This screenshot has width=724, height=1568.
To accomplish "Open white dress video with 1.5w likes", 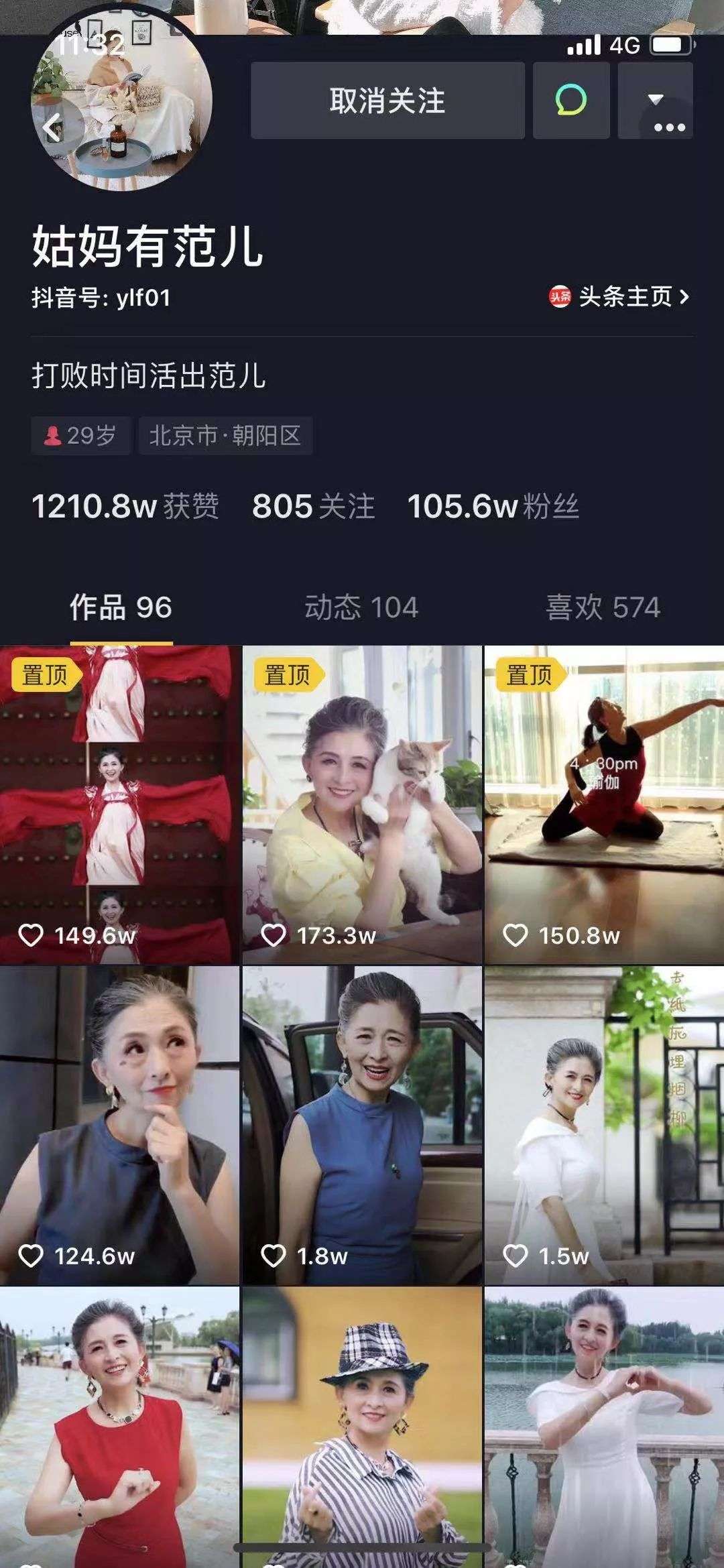I will pyautogui.click(x=604, y=1125).
